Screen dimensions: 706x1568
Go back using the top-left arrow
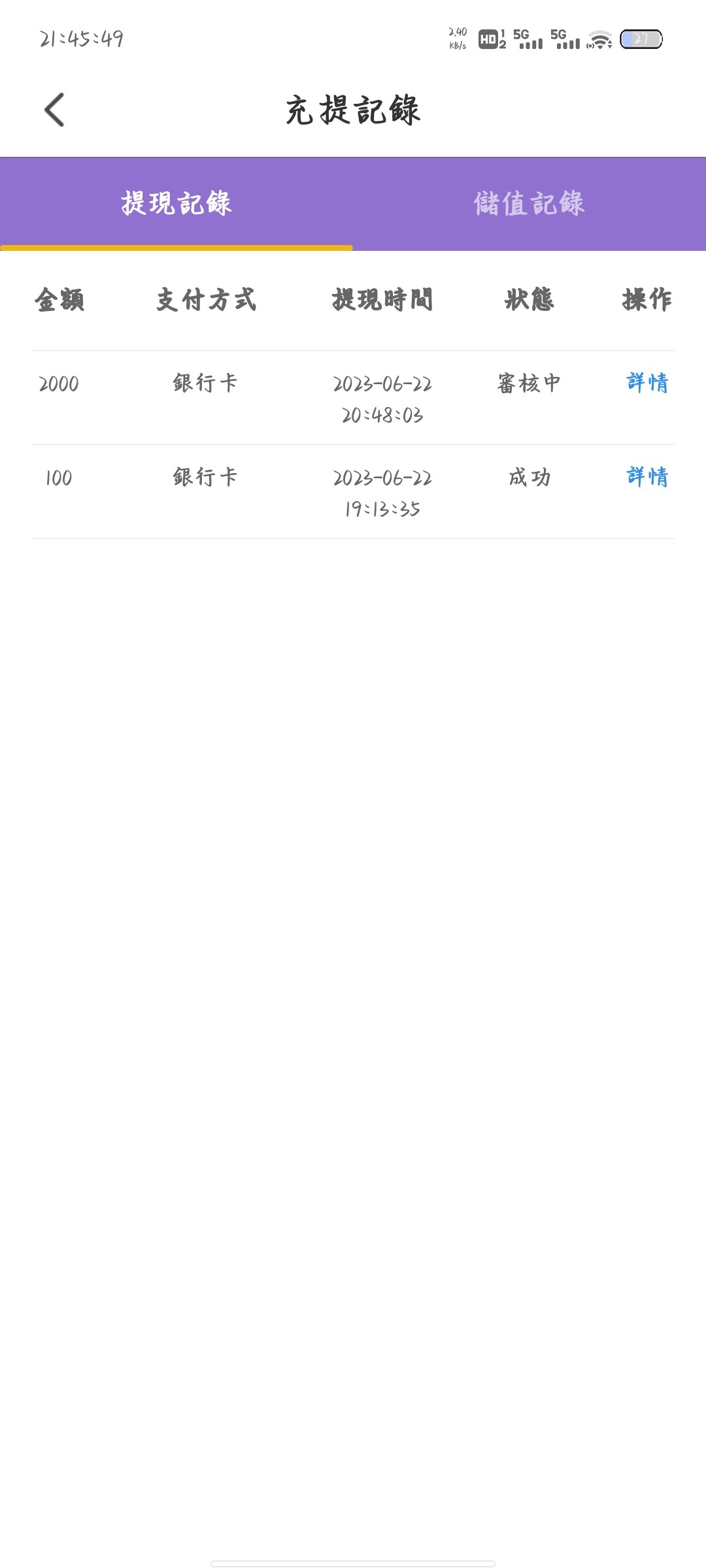[x=55, y=110]
